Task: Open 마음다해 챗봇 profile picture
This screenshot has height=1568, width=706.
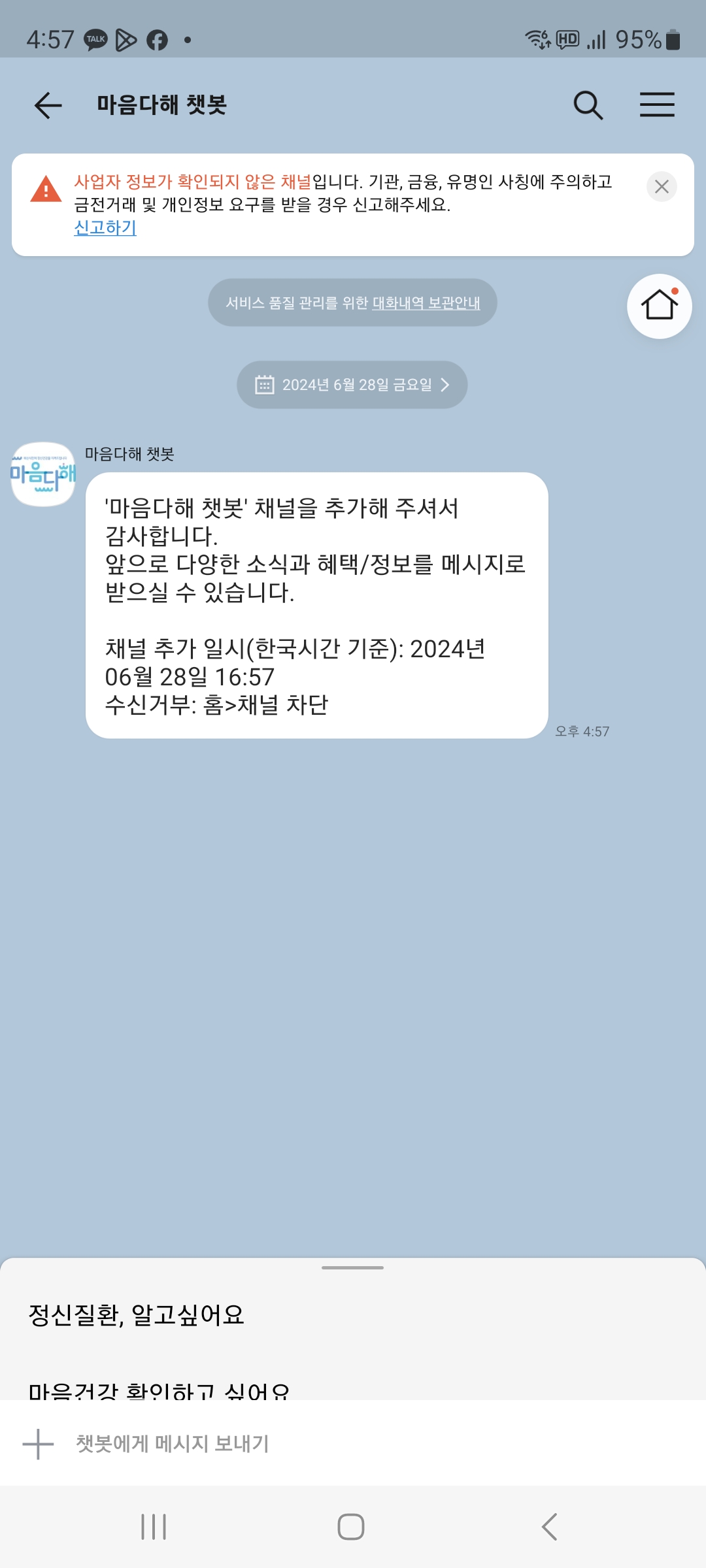Action: click(x=43, y=474)
